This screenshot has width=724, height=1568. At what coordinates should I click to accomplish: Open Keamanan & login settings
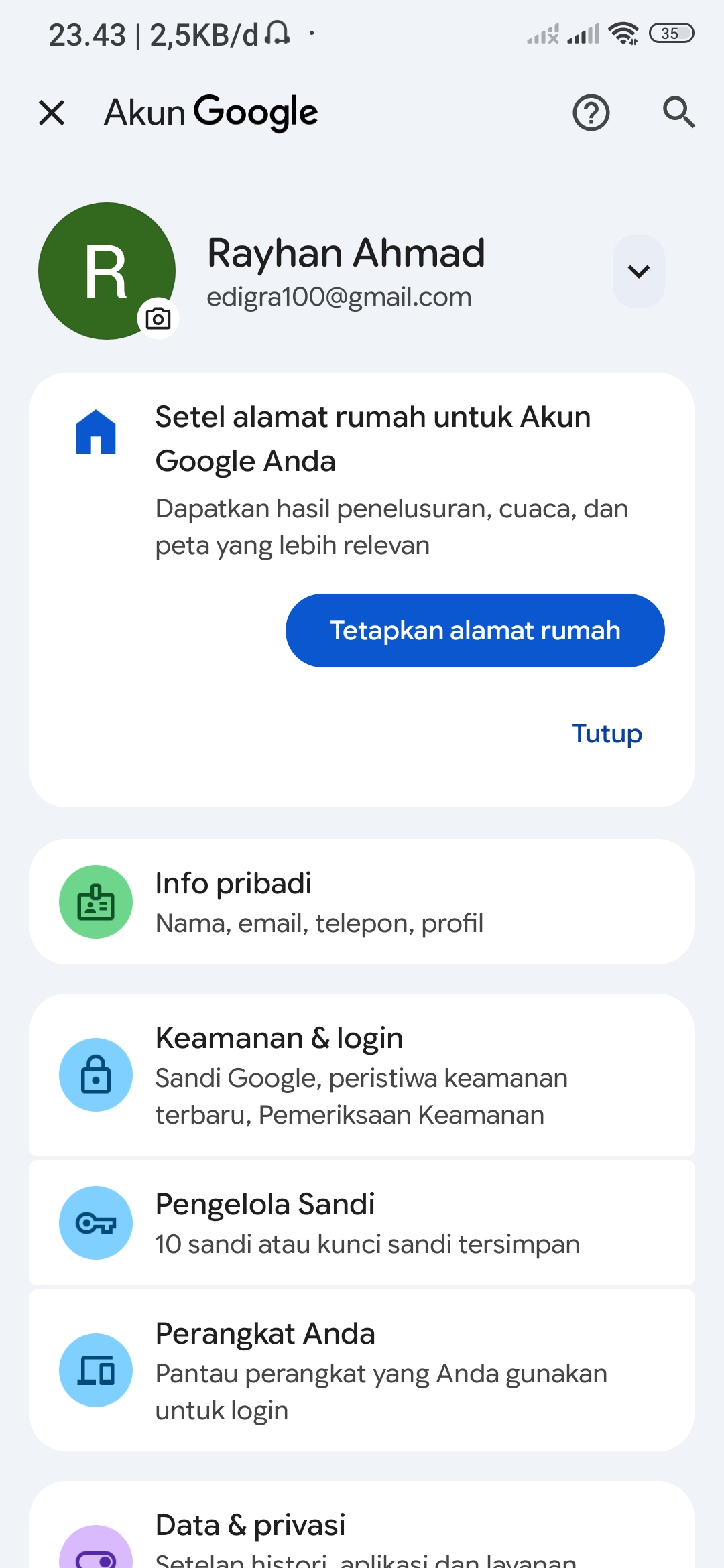click(362, 1075)
